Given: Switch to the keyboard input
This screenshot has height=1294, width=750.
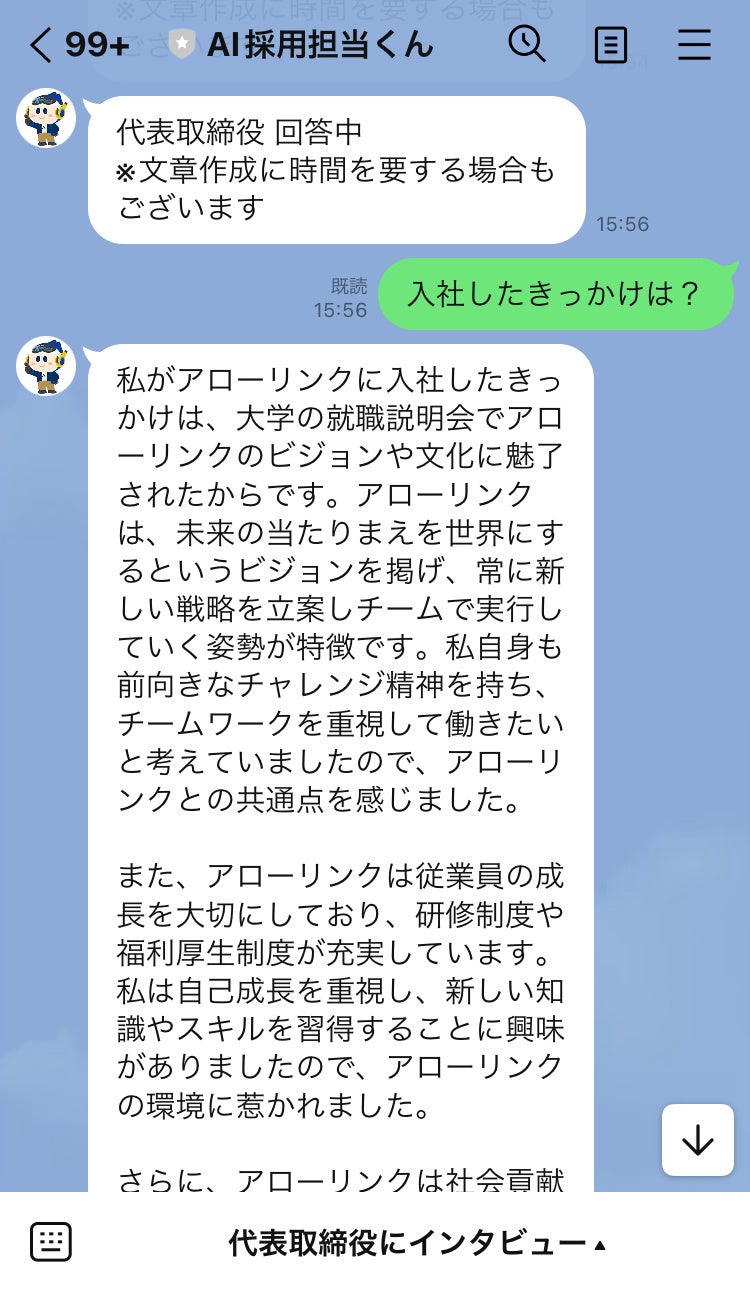Looking at the screenshot, I should click(50, 1243).
